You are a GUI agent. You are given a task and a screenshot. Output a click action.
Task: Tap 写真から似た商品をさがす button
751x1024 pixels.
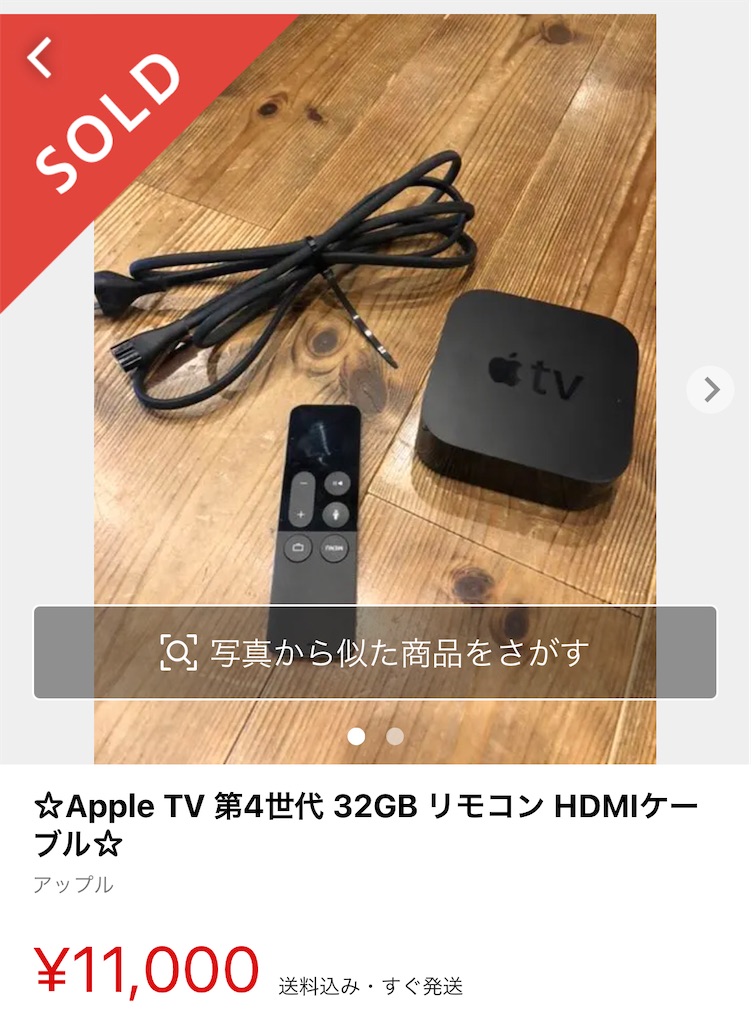click(x=375, y=653)
